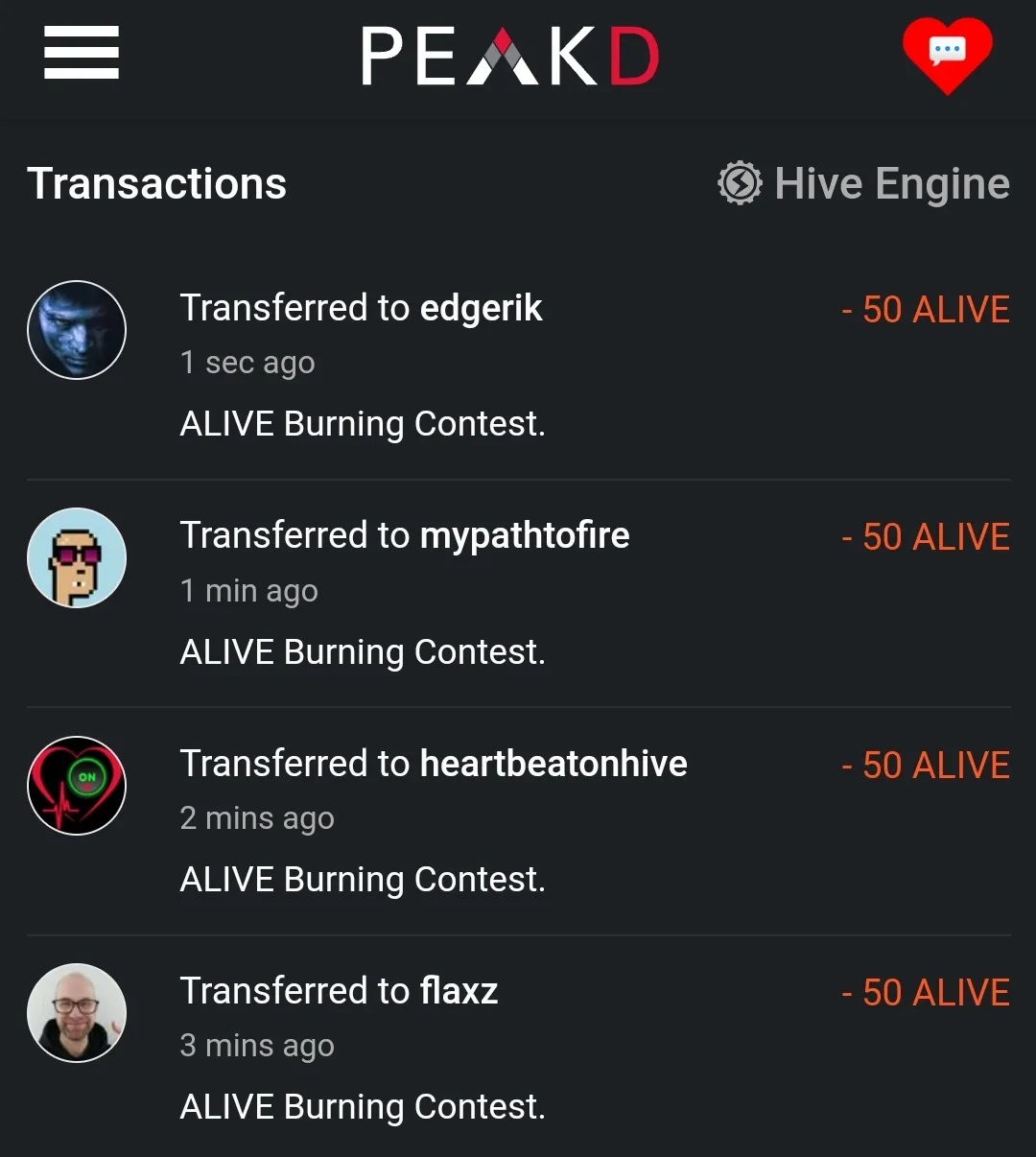Tap heartbeatonhive's heart avatar

point(77,786)
